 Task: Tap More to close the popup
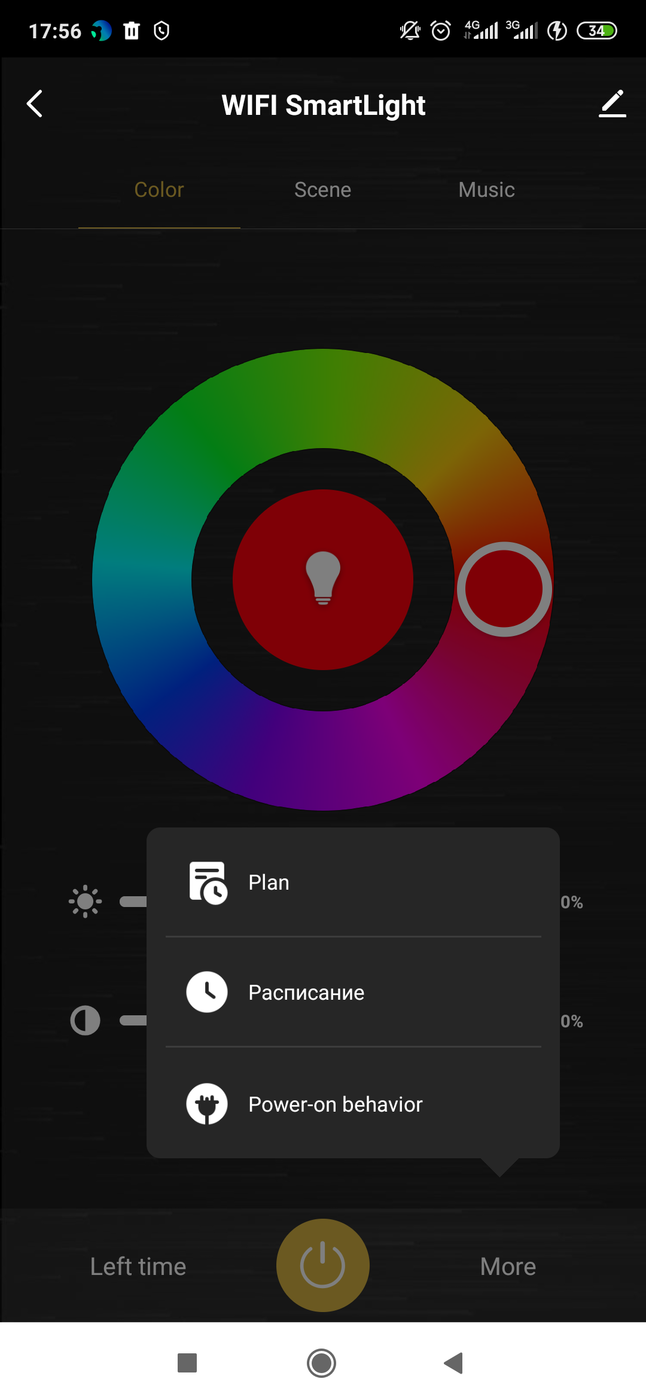click(508, 1266)
